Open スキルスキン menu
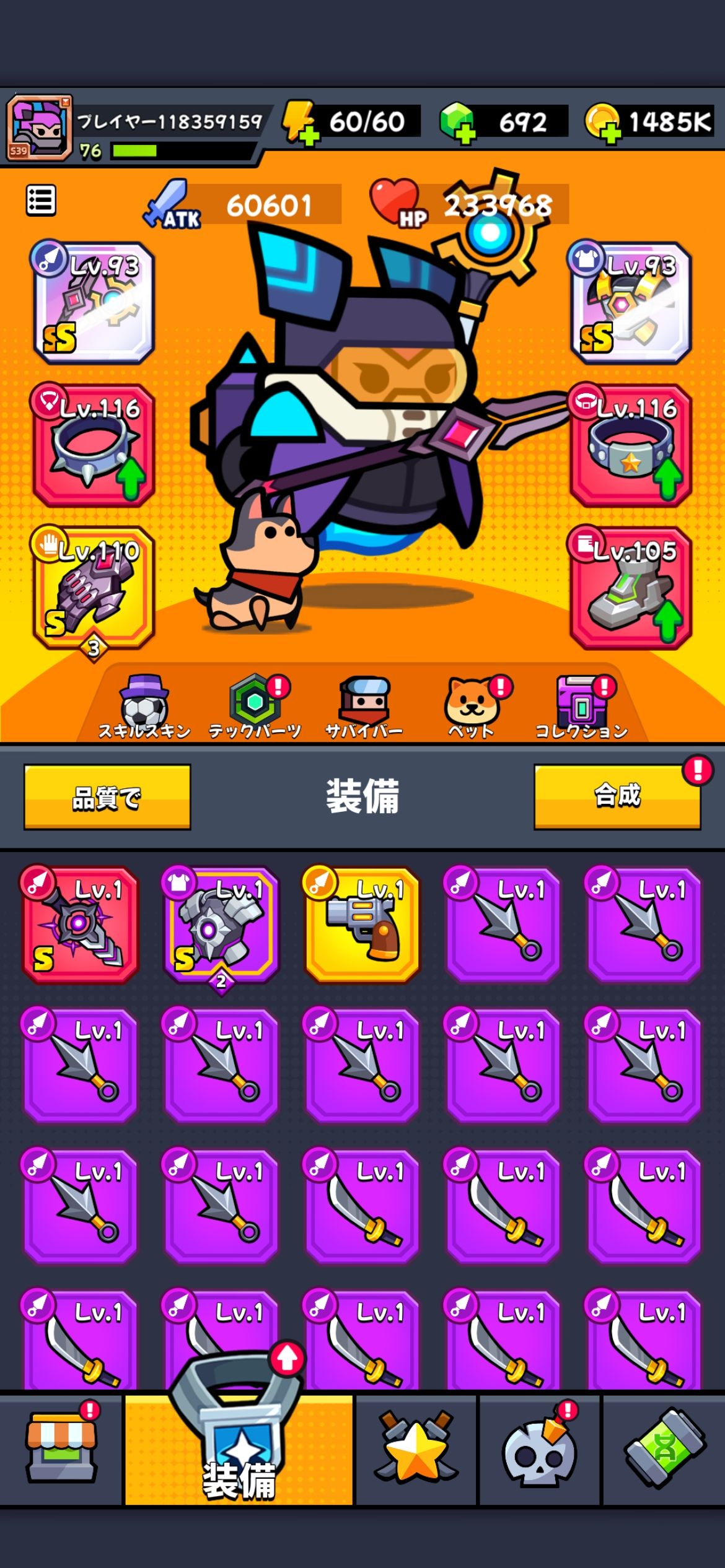Viewport: 725px width, 1568px height. coord(144,706)
